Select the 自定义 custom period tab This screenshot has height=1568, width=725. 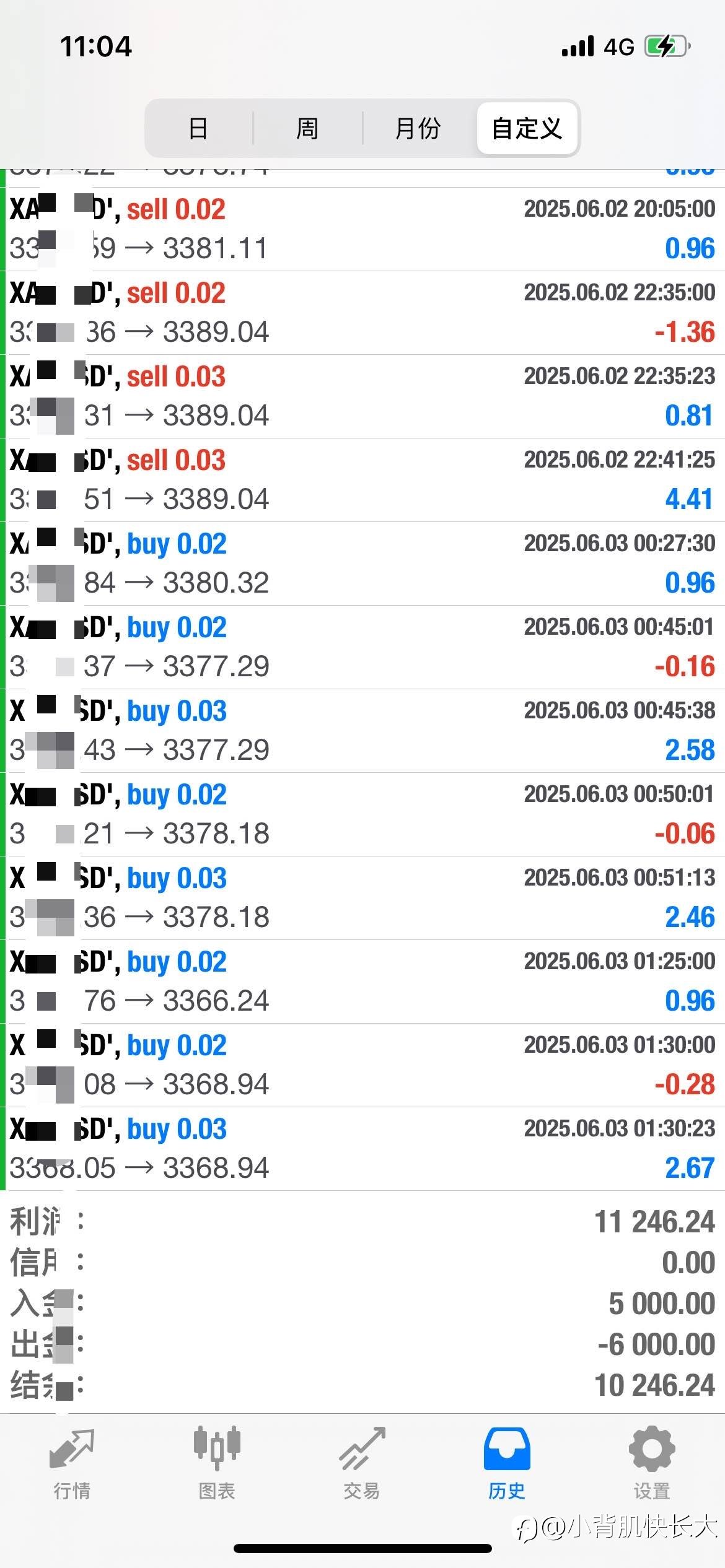pos(527,128)
